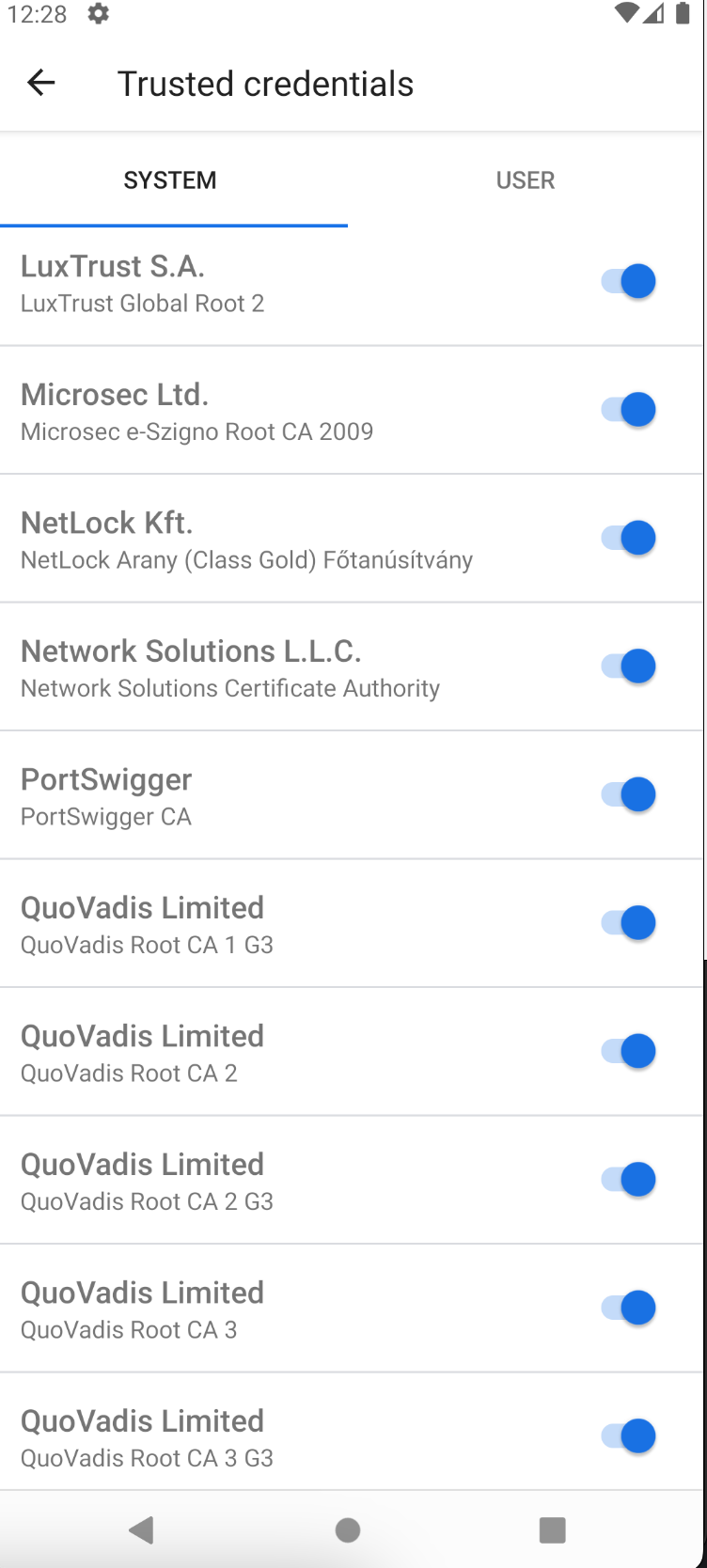Viewport: 707px width, 1568px height.
Task: View Network Solutions Certificate Authority details
Action: tap(230, 667)
